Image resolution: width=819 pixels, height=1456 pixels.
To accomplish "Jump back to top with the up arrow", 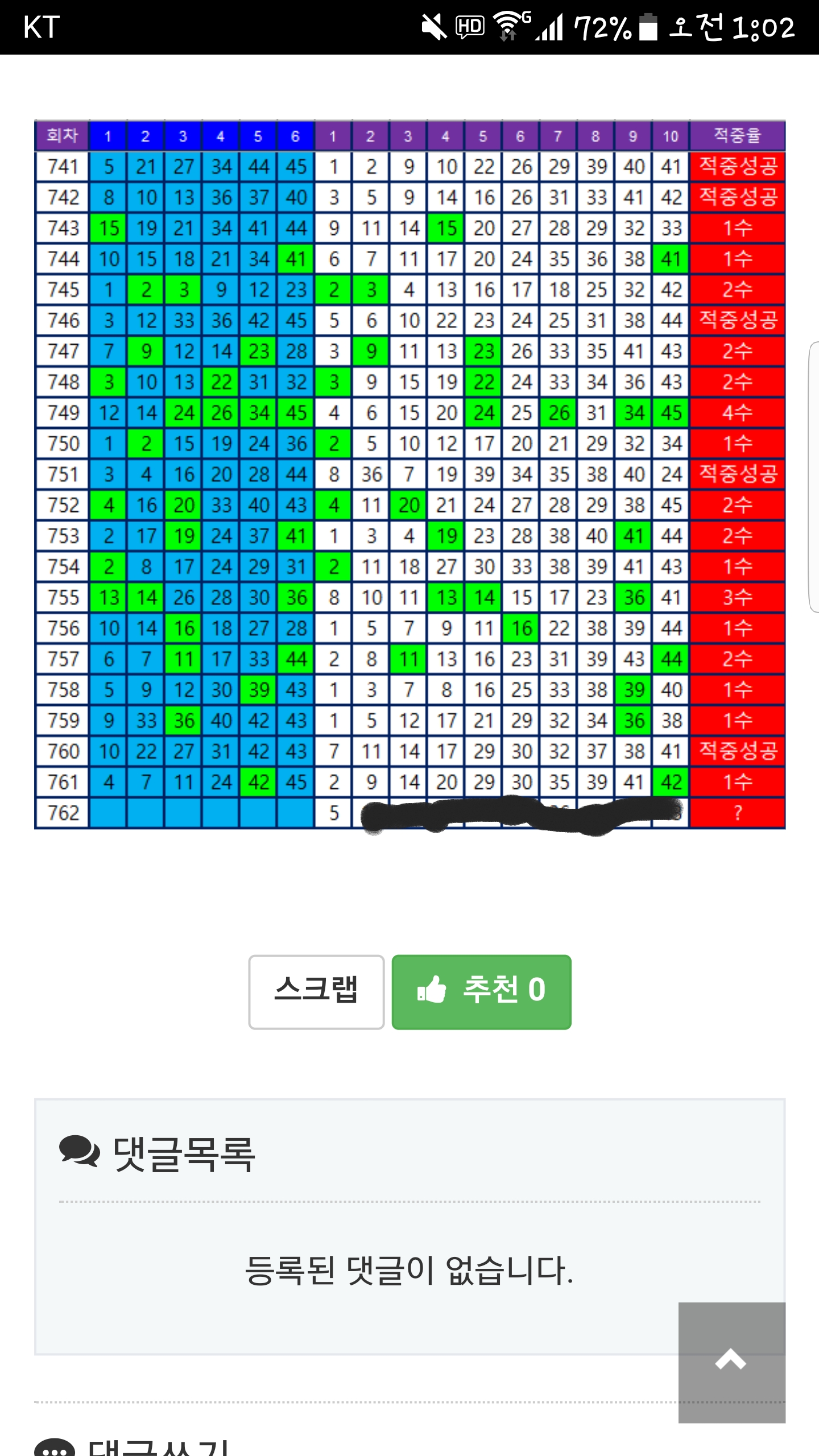I will (731, 1362).
